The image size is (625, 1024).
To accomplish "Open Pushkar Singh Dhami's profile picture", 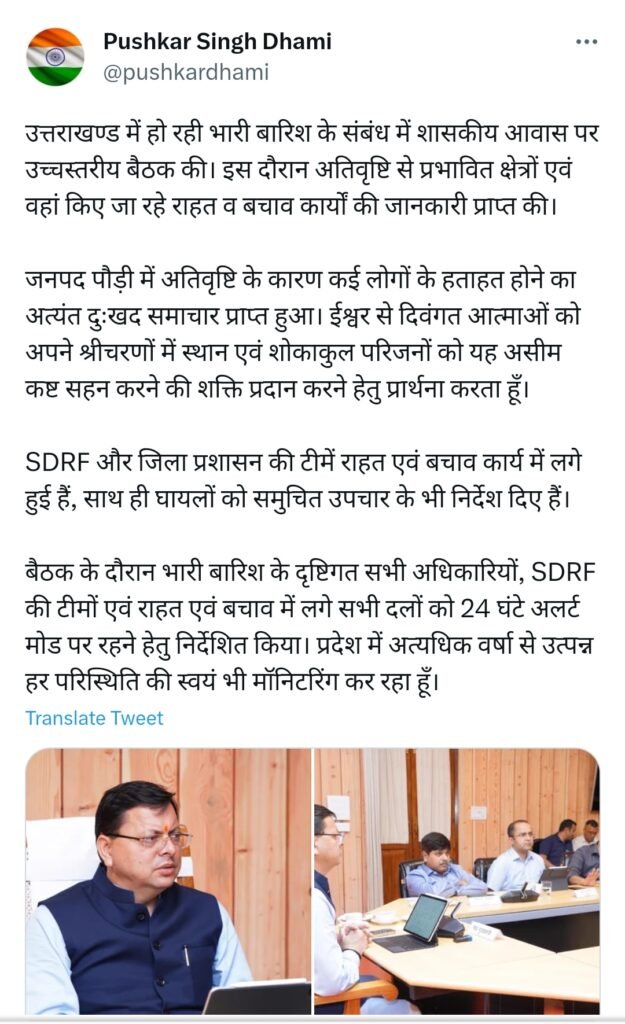I will tap(55, 57).
